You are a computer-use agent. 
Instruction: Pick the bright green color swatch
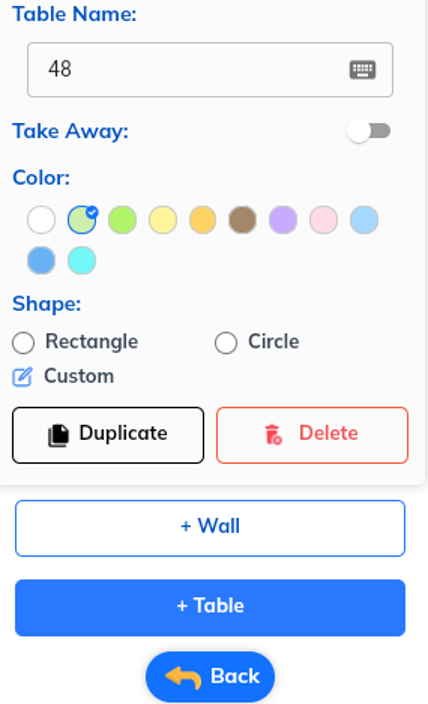tap(122, 220)
